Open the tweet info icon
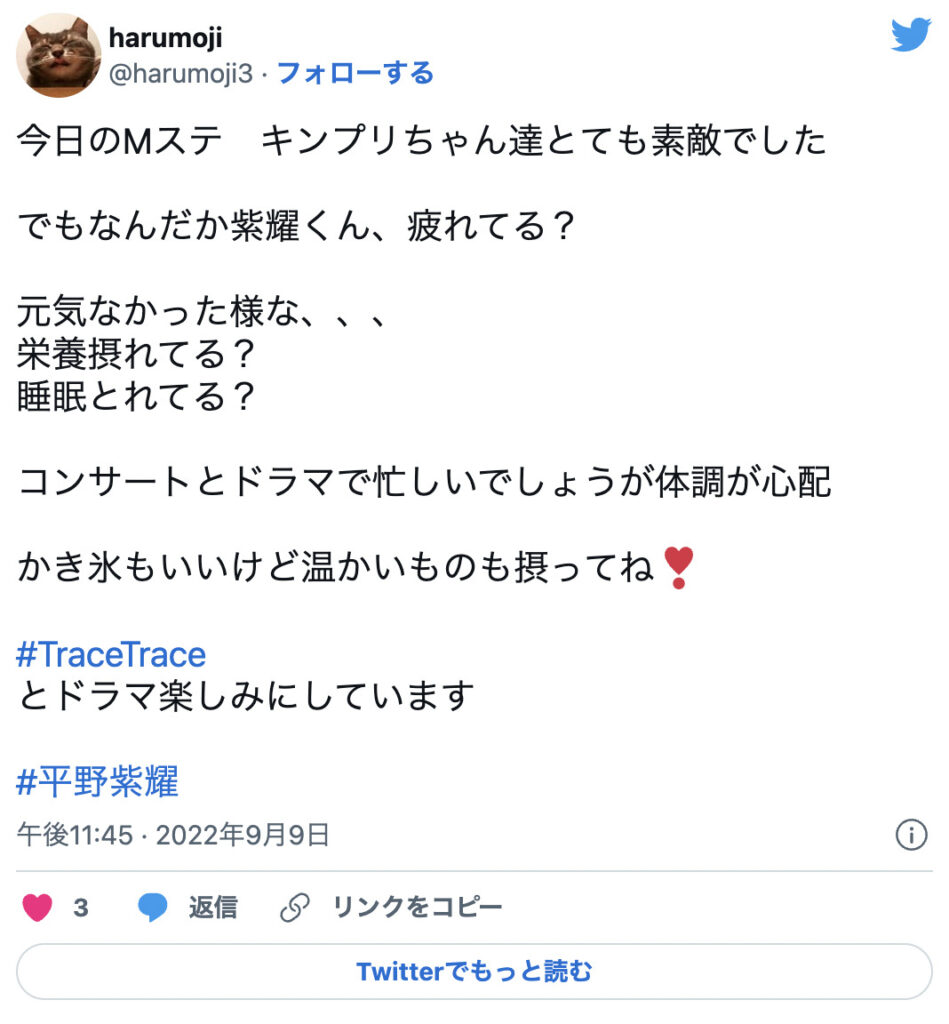This screenshot has width=949, height=1024. pos(911,835)
